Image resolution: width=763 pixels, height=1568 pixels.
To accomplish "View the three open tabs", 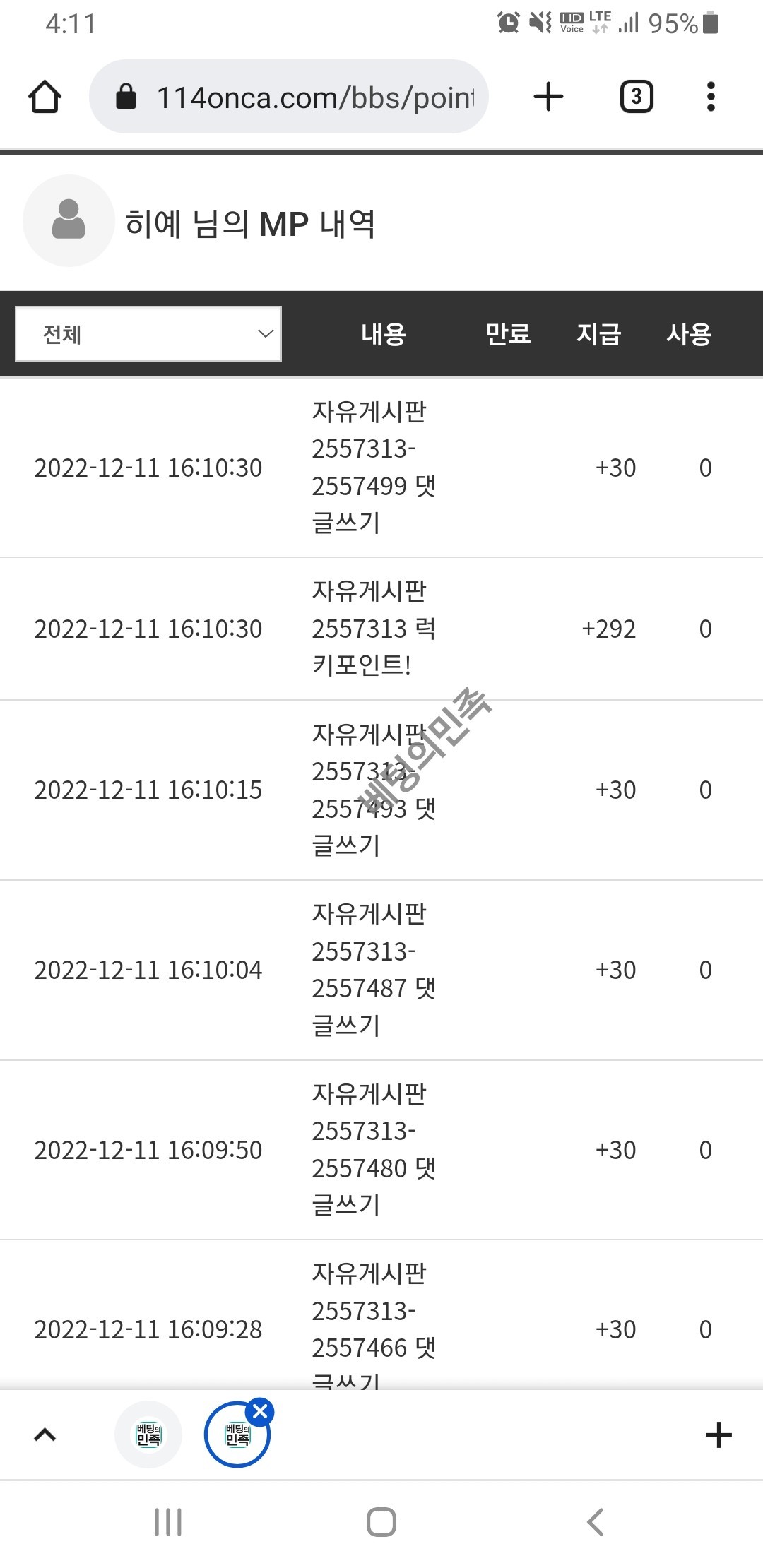I will pos(636,97).
